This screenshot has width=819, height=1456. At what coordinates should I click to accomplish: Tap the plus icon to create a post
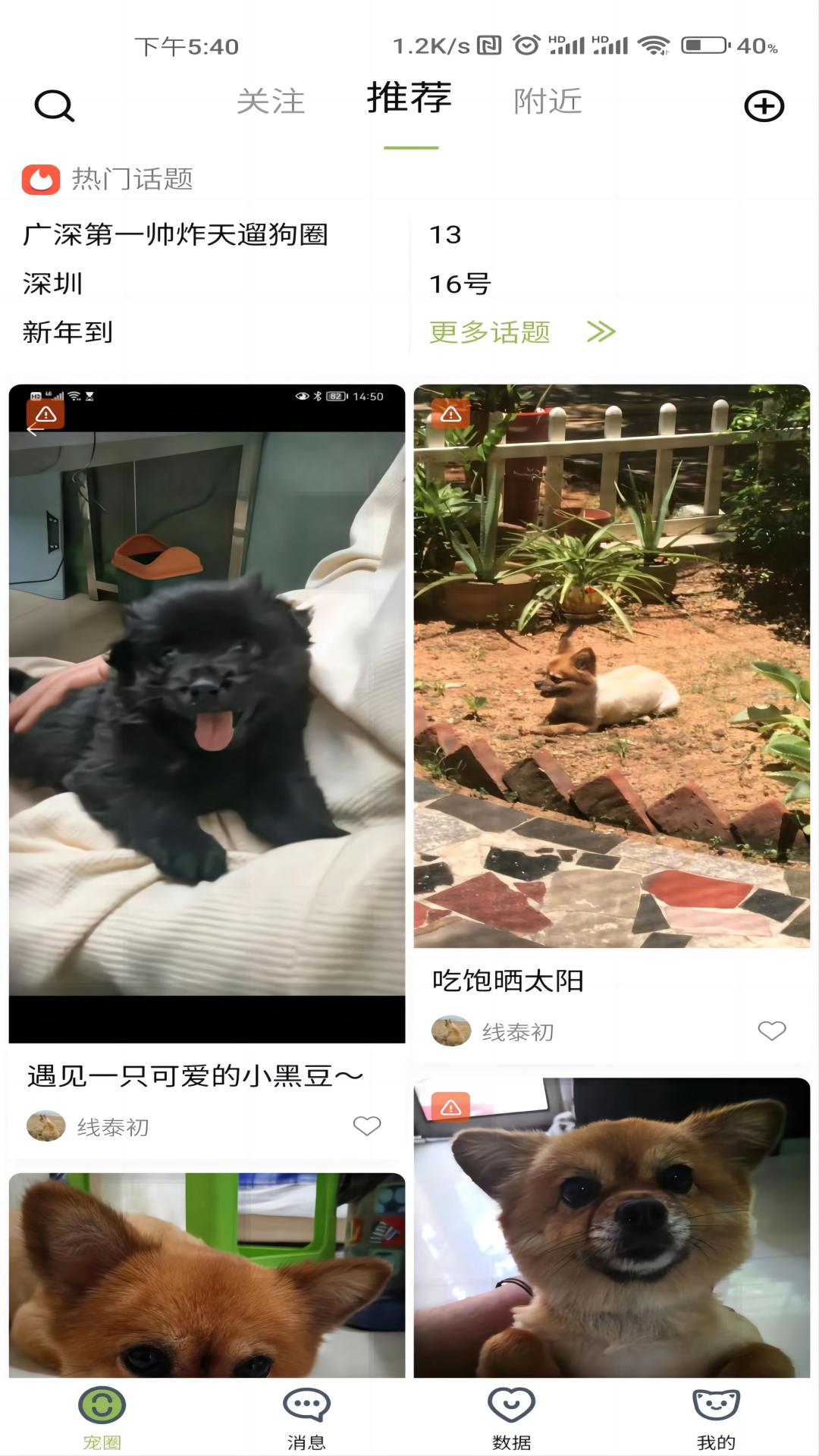coord(764,105)
